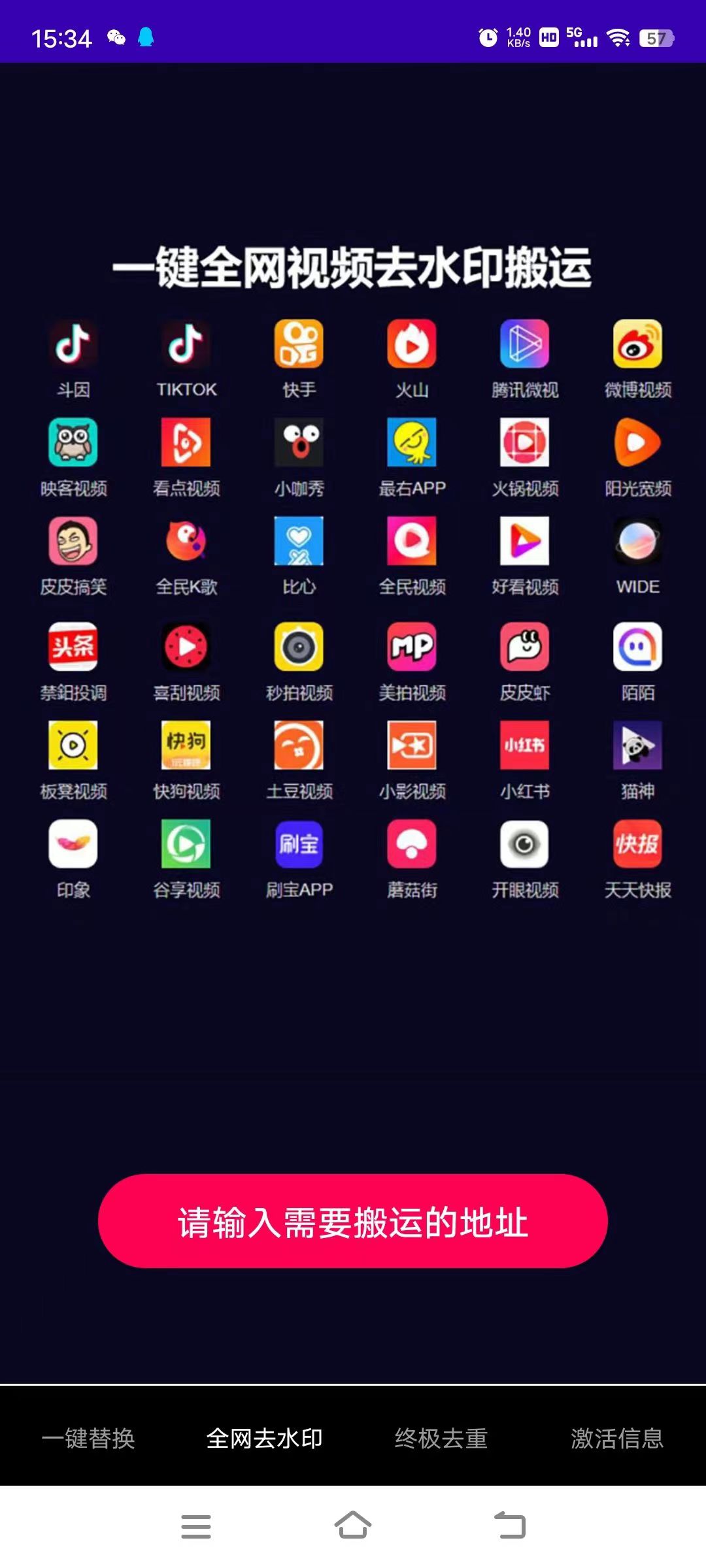The image size is (706, 1568).
Task: Select the 全网去水印 tab
Action: click(x=265, y=1439)
